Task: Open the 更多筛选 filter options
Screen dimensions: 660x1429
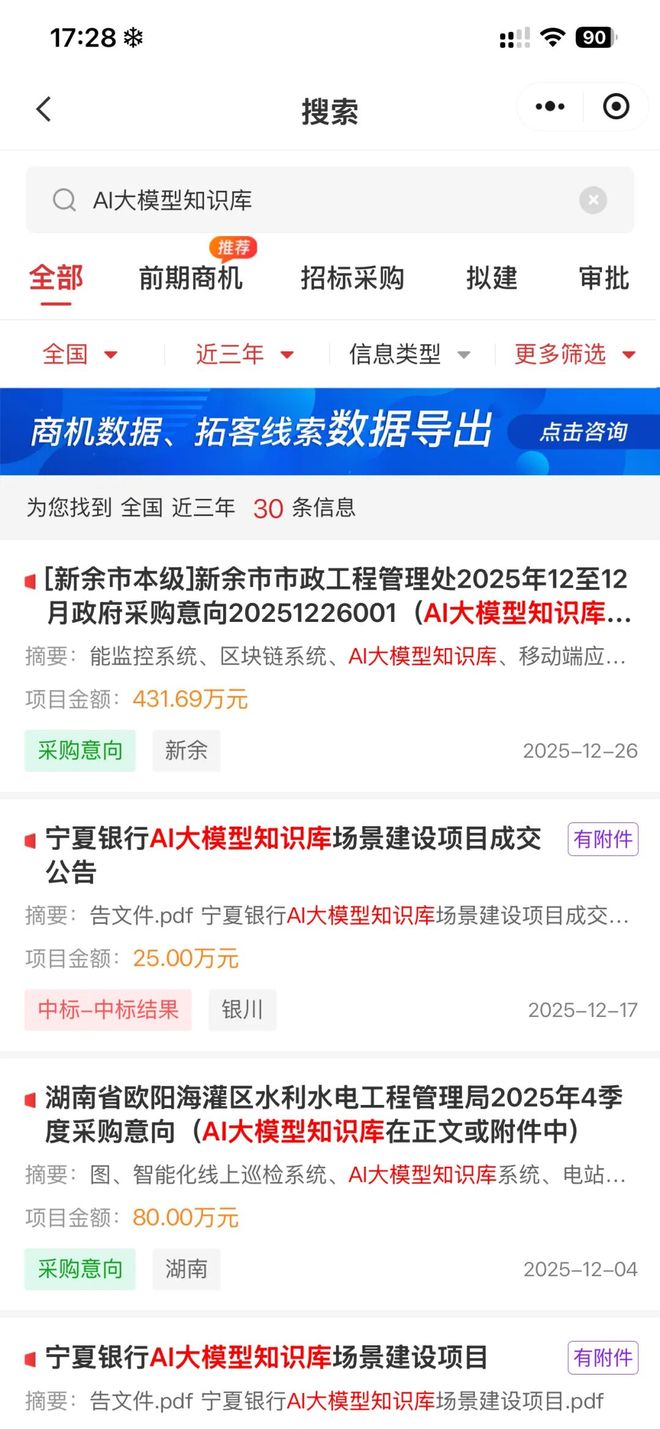Action: click(574, 354)
